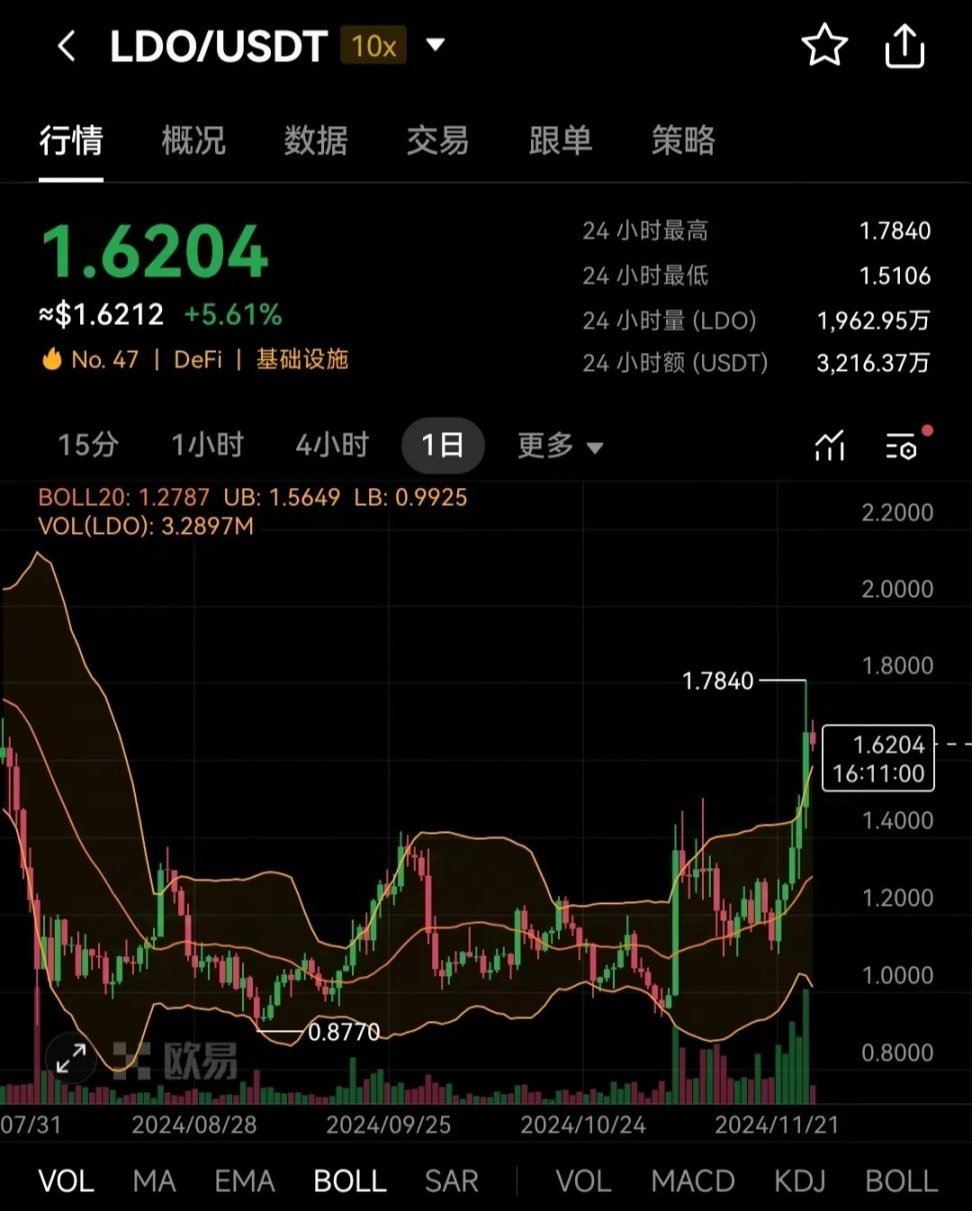
Task: Toggle the KDJ indicator
Action: click(x=800, y=1181)
